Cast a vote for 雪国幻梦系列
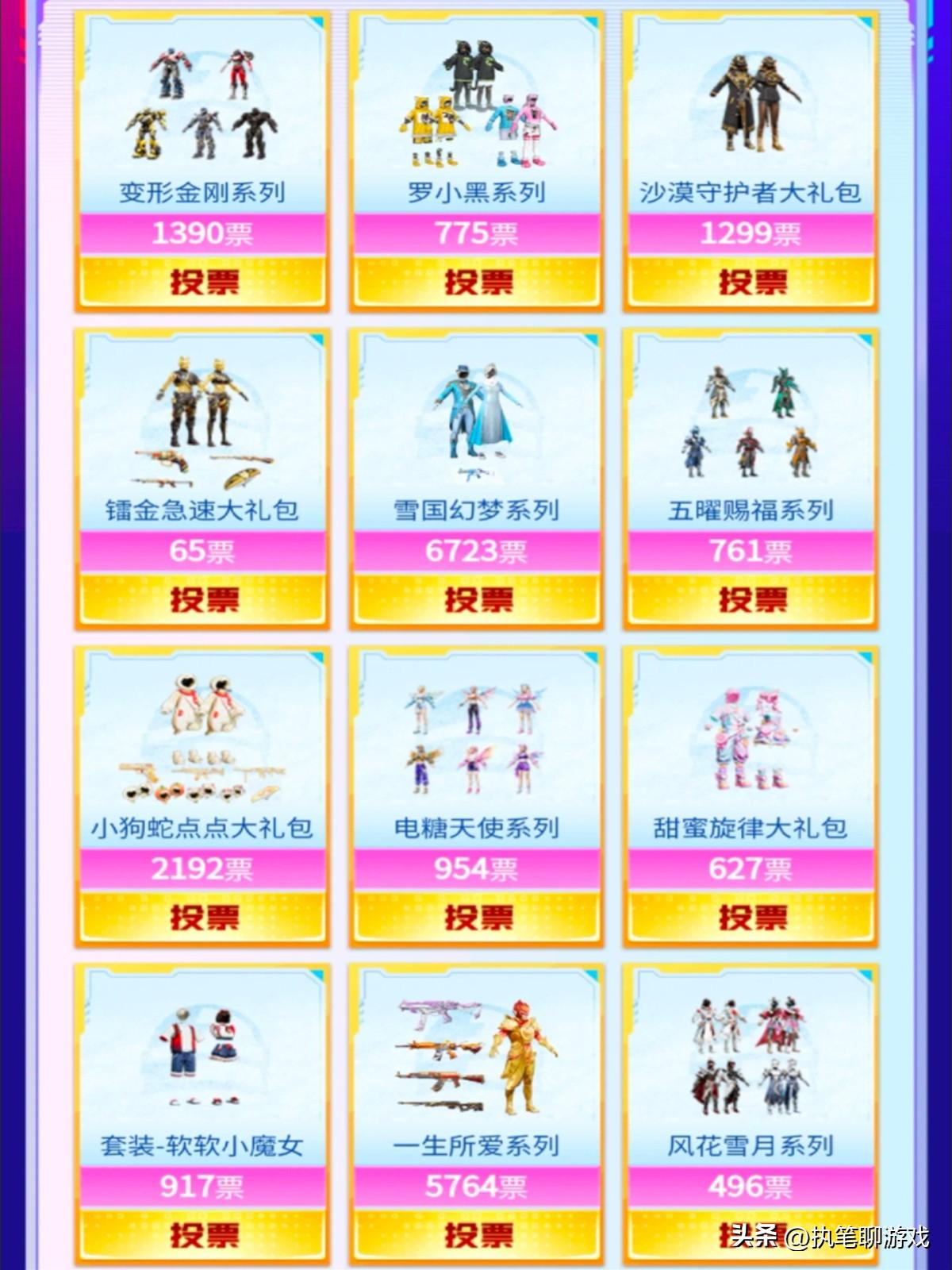Screen dimensions: 952x1270 click(x=477, y=599)
